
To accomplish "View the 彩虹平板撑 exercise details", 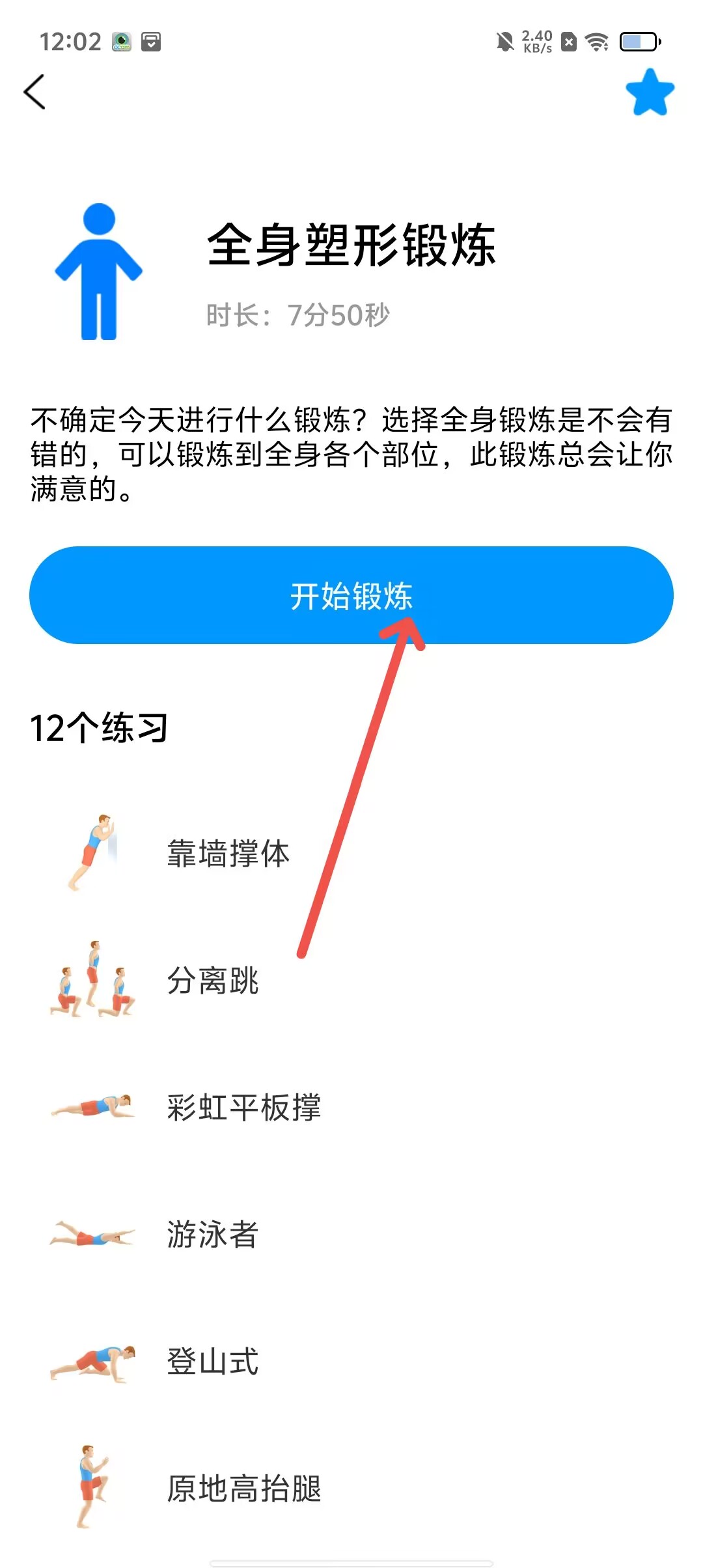I will click(x=243, y=1107).
